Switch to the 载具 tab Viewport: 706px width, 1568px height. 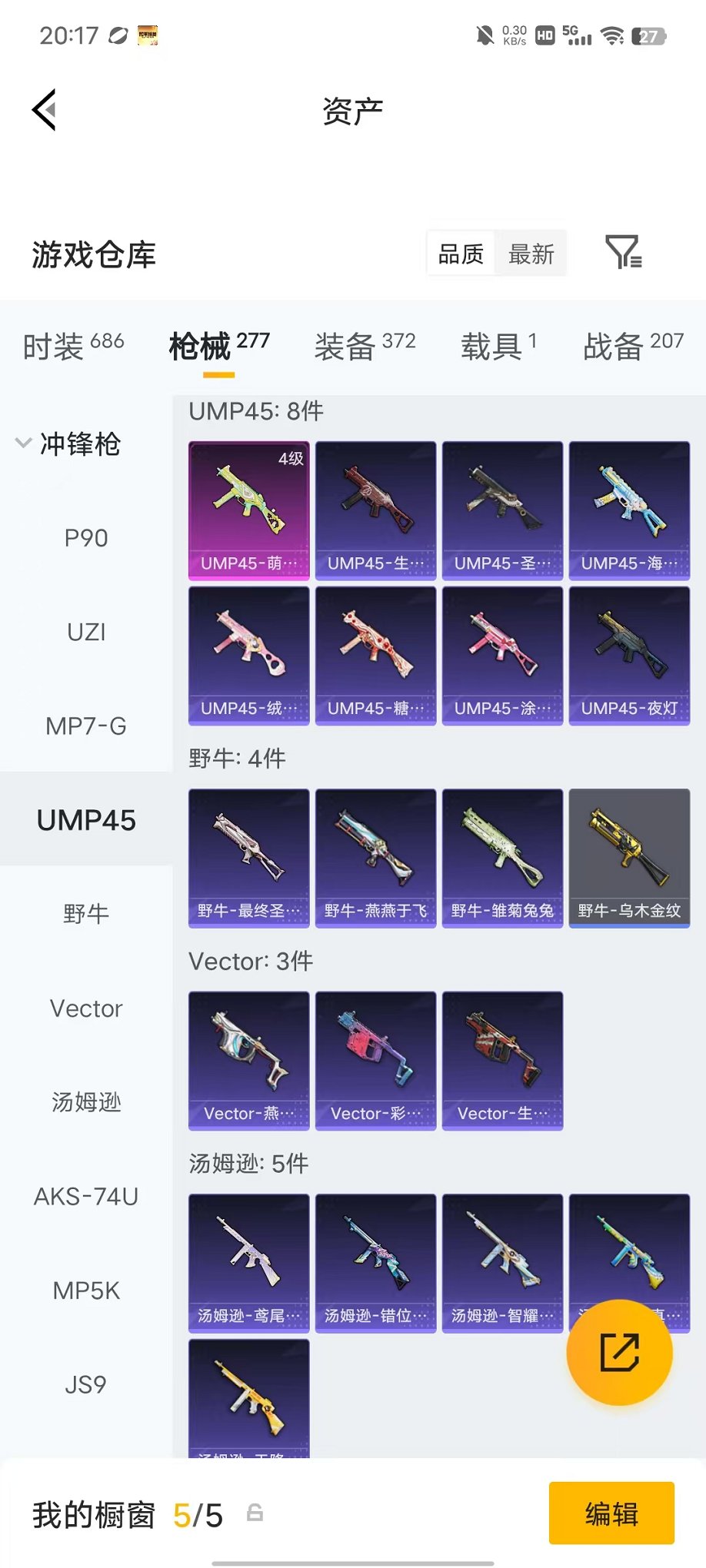click(498, 345)
